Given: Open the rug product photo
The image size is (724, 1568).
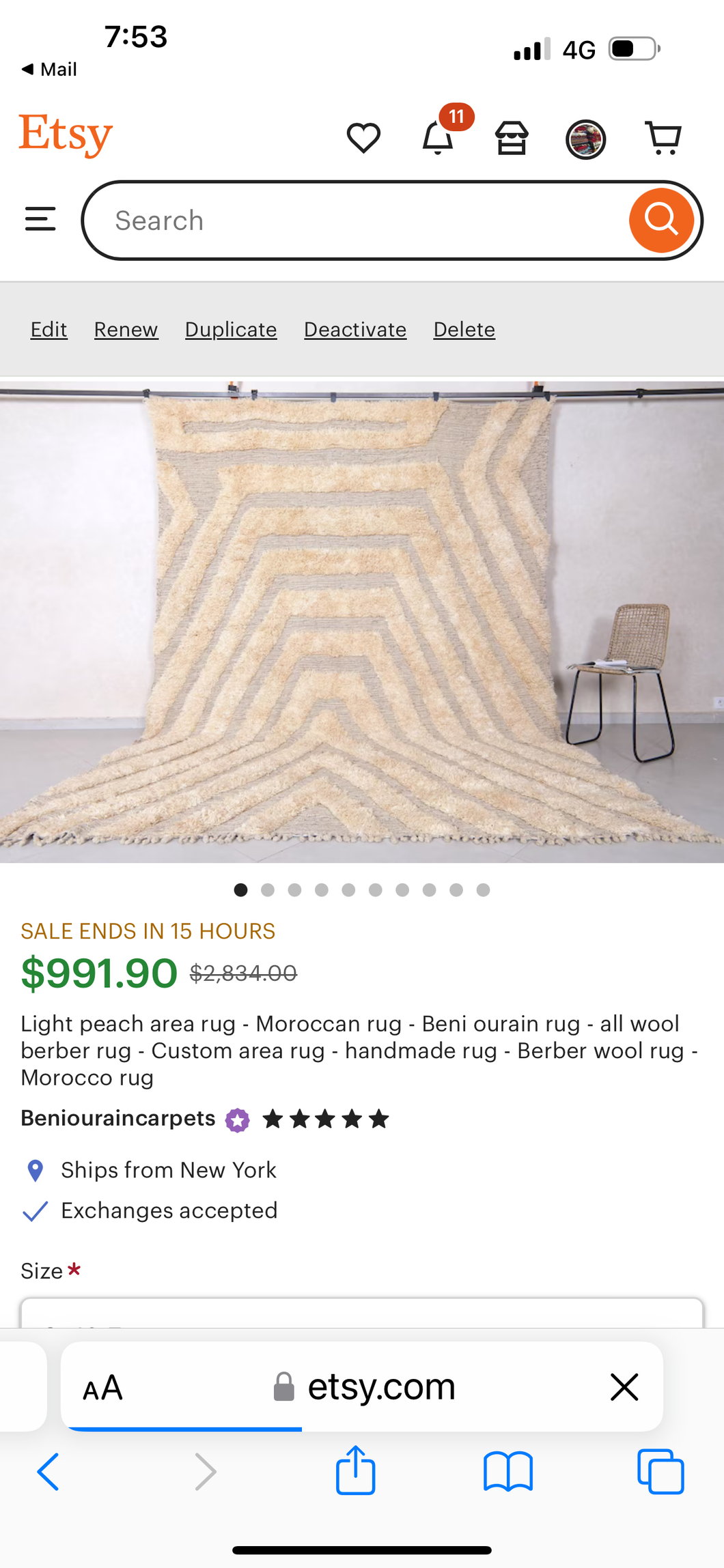Looking at the screenshot, I should point(362,621).
